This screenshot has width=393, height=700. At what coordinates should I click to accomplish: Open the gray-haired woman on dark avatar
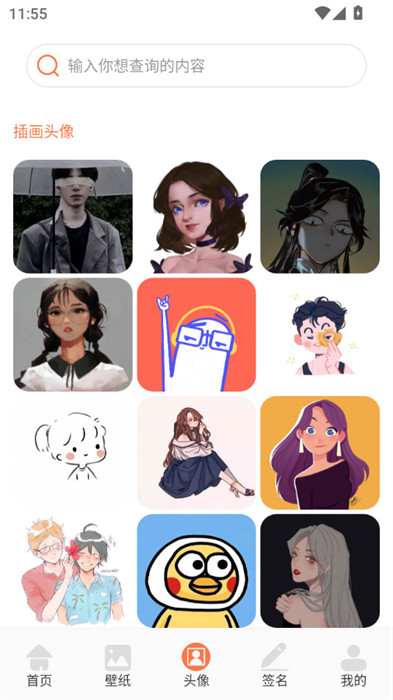[320, 571]
